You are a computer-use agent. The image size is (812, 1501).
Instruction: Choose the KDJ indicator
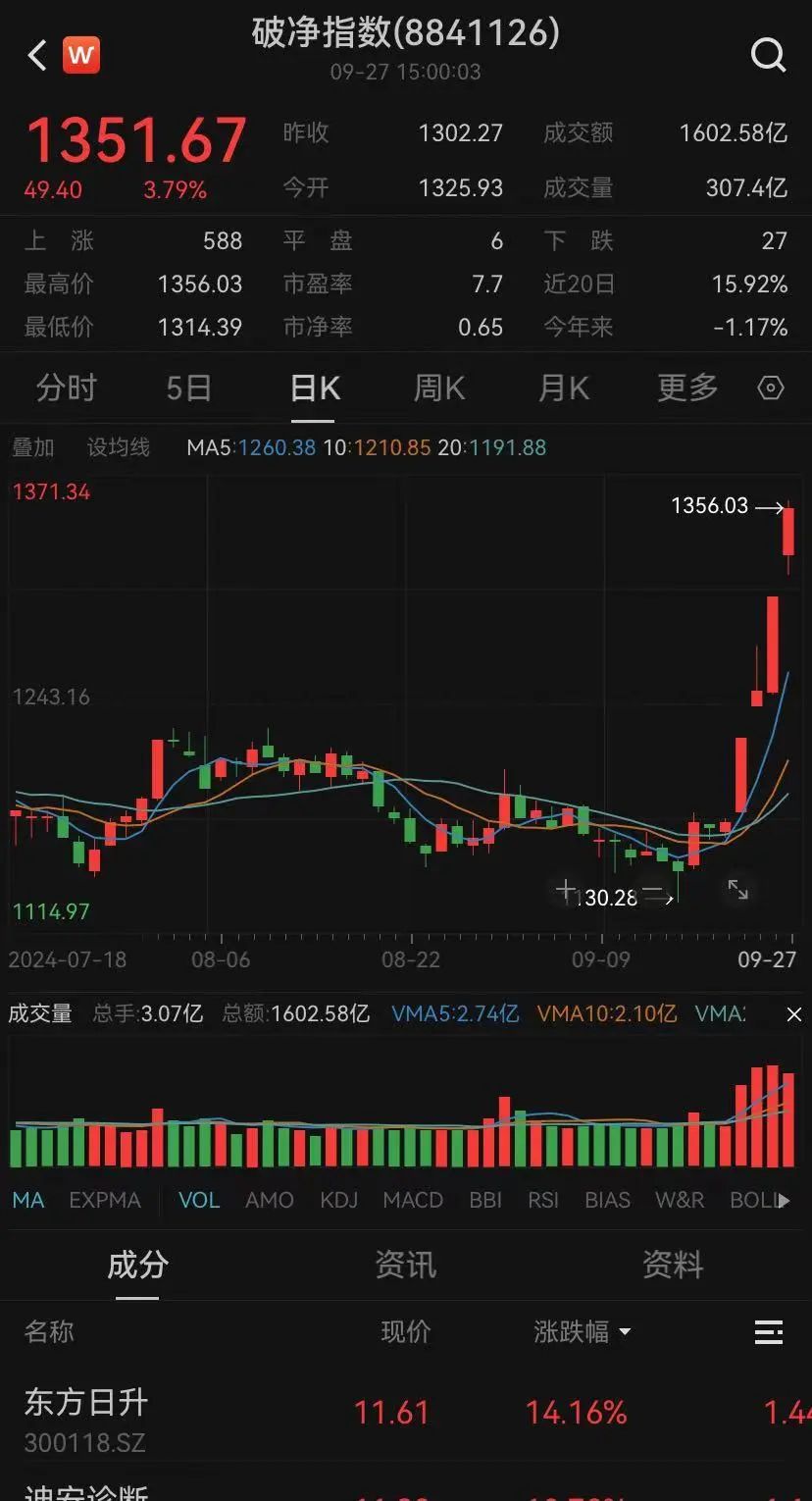click(x=338, y=1200)
